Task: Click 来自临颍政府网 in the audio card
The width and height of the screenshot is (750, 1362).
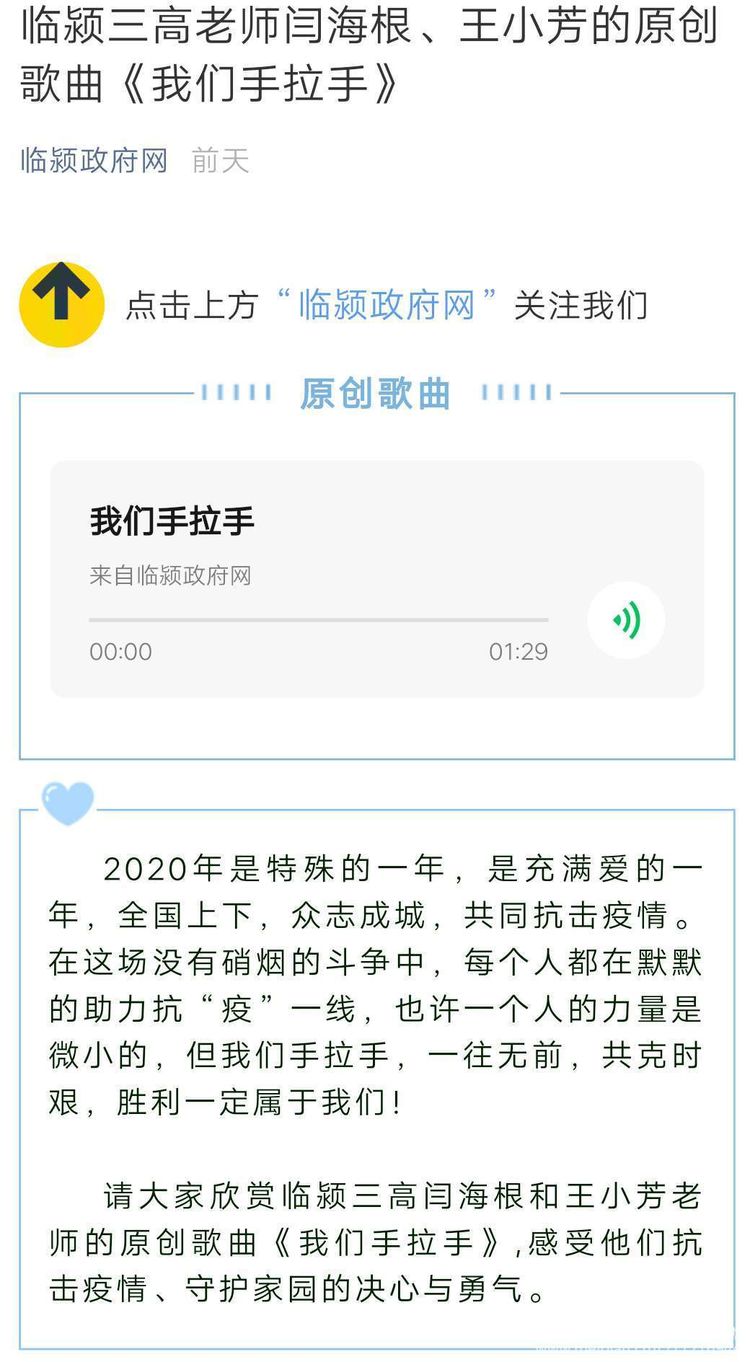Action: [x=170, y=575]
